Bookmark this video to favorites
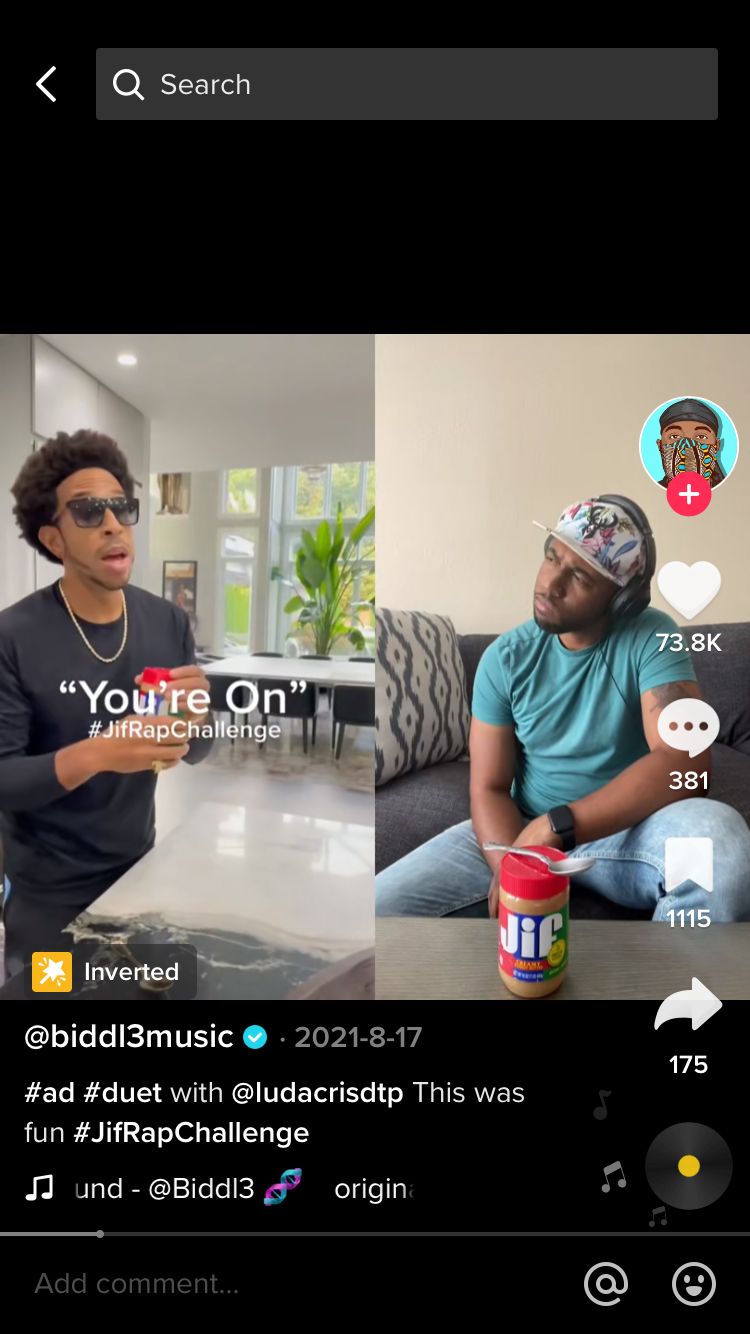This screenshot has width=750, height=1334. point(688,866)
